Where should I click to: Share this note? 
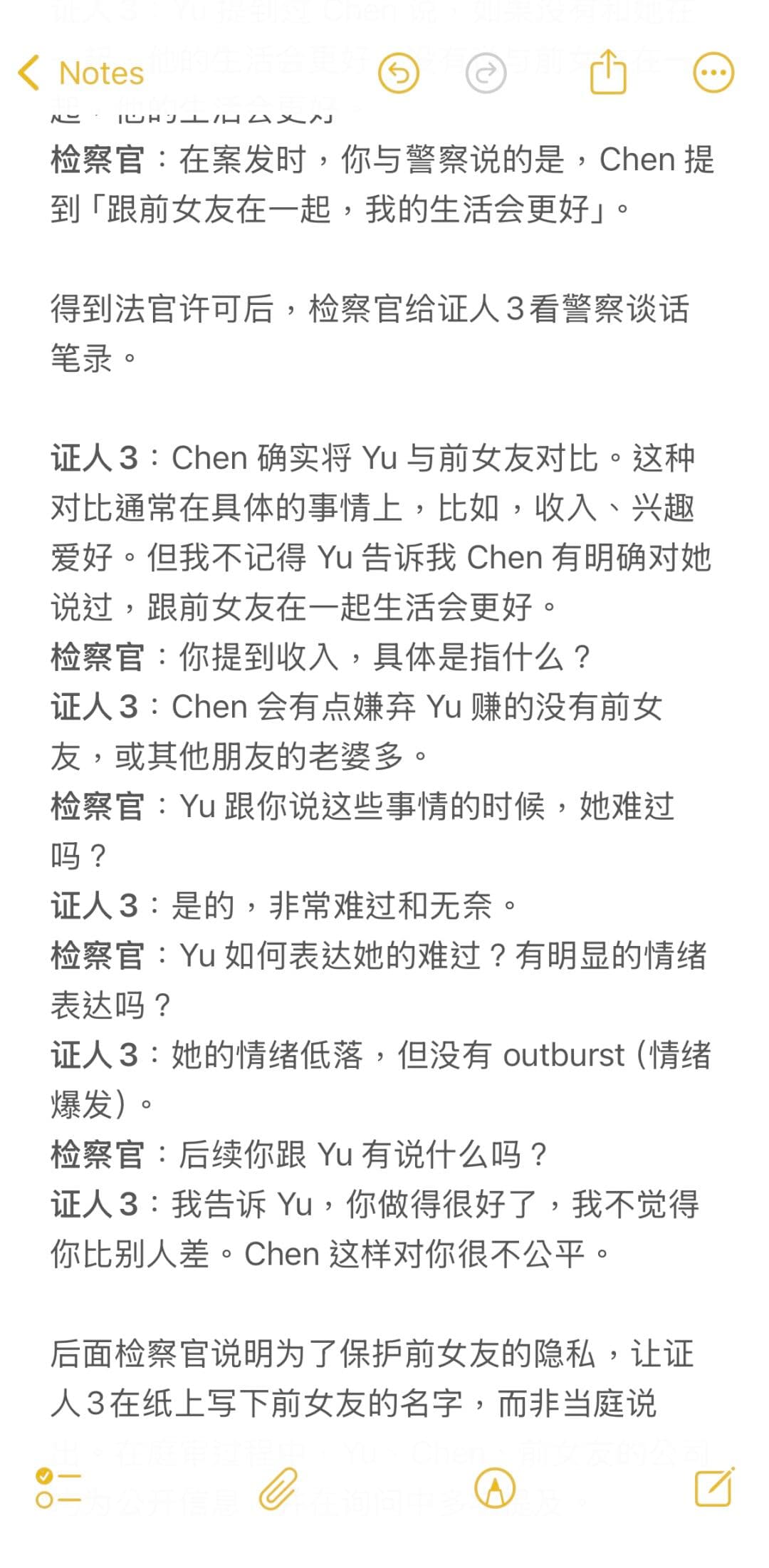click(x=608, y=71)
